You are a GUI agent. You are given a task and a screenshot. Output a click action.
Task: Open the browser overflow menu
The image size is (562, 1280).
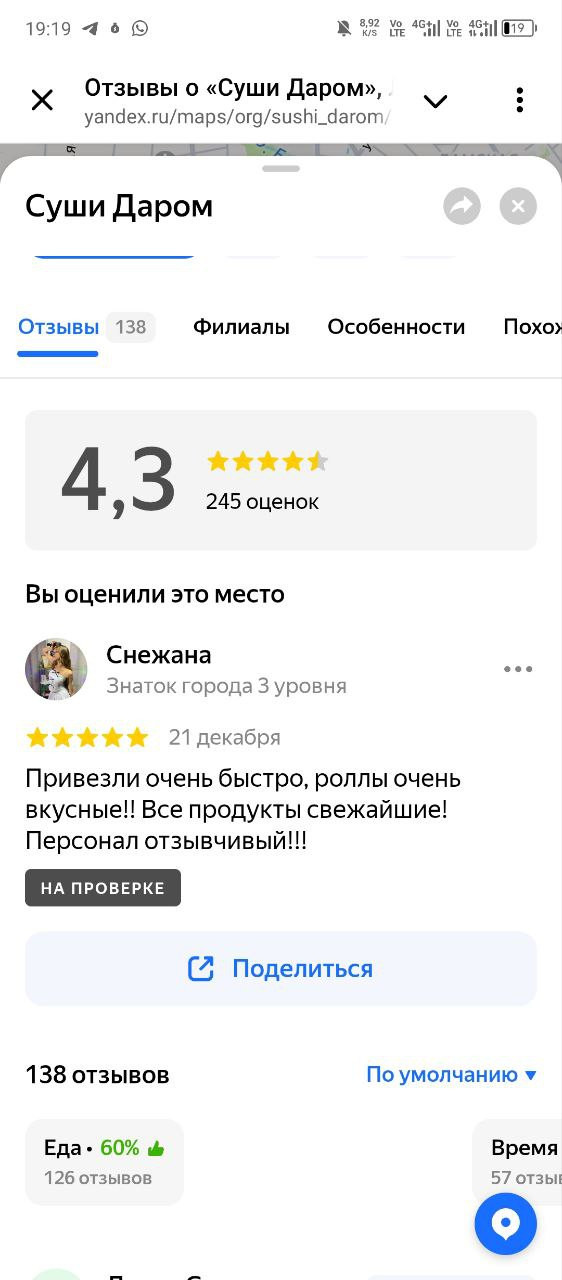coord(519,100)
